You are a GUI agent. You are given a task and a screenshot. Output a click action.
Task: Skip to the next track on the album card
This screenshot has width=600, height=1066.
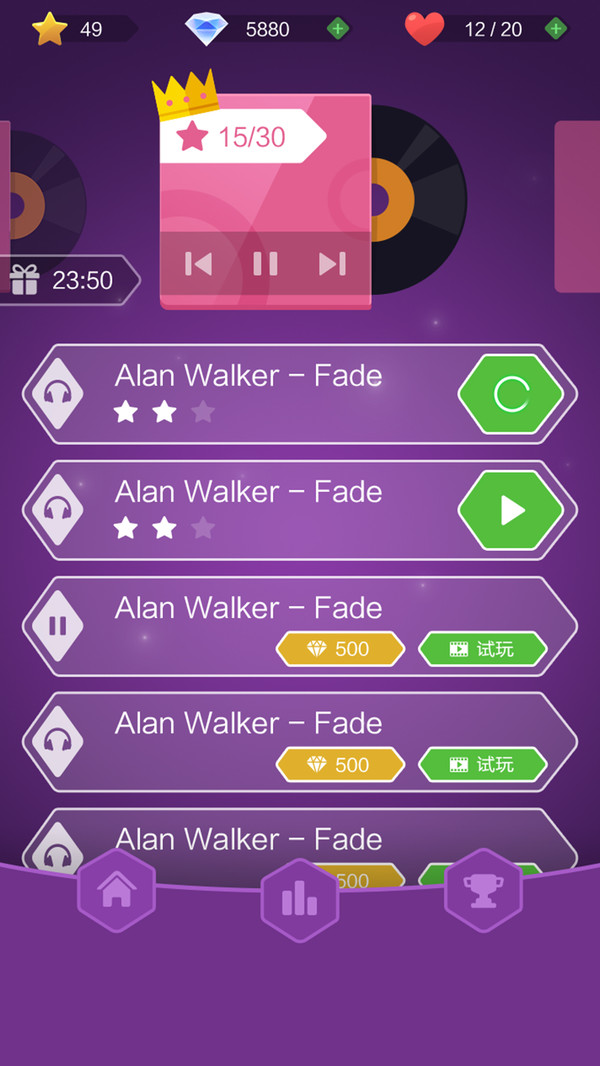[332, 264]
